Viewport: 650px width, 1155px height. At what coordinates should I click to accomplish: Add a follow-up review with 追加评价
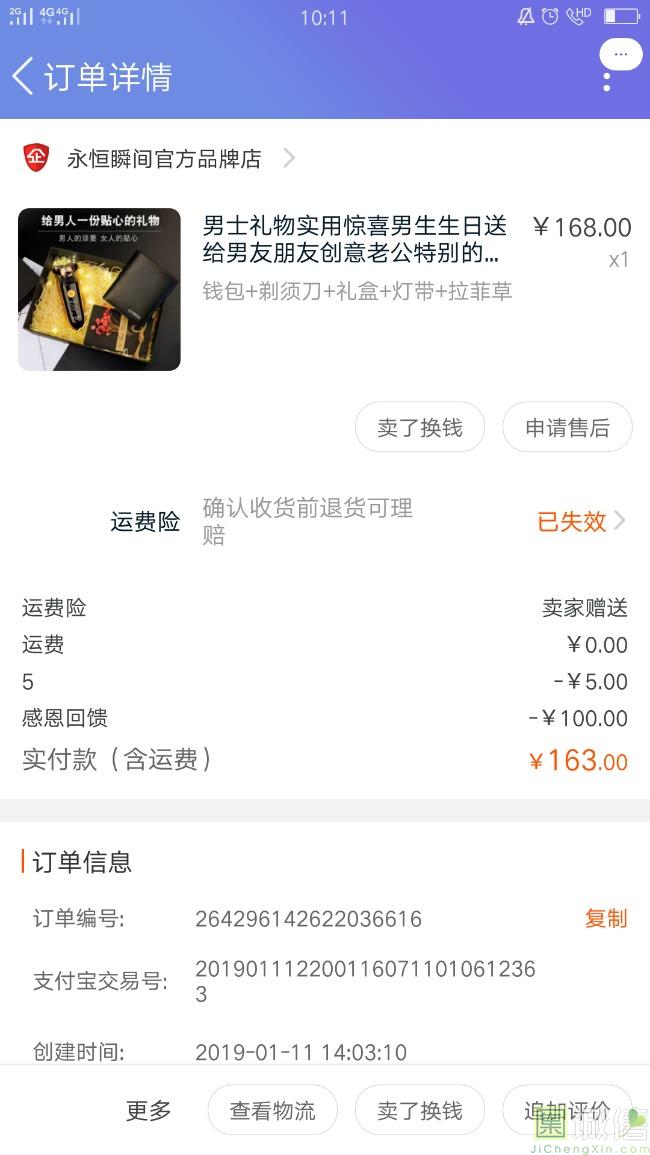click(566, 1110)
